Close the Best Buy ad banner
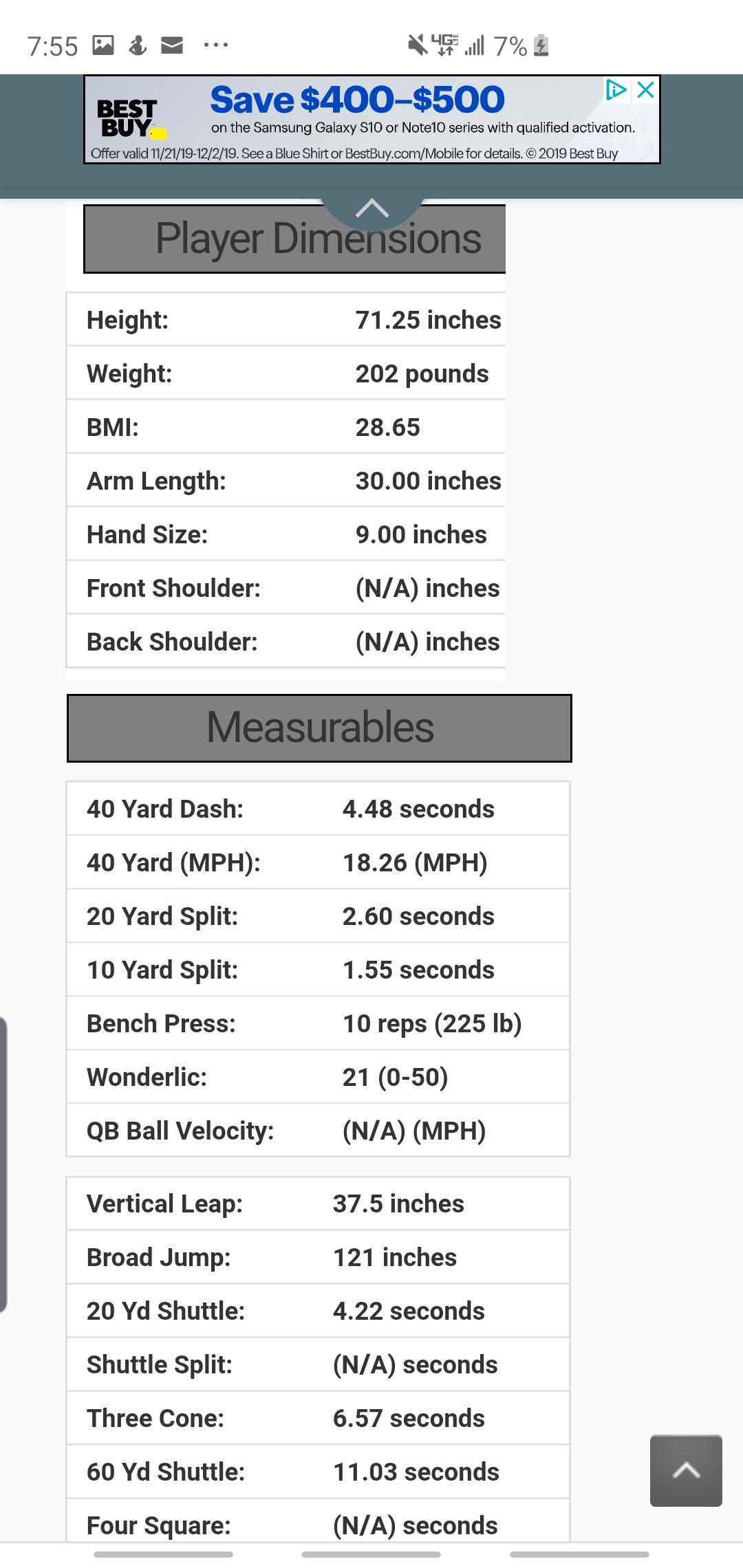743x1568 pixels. [x=645, y=89]
